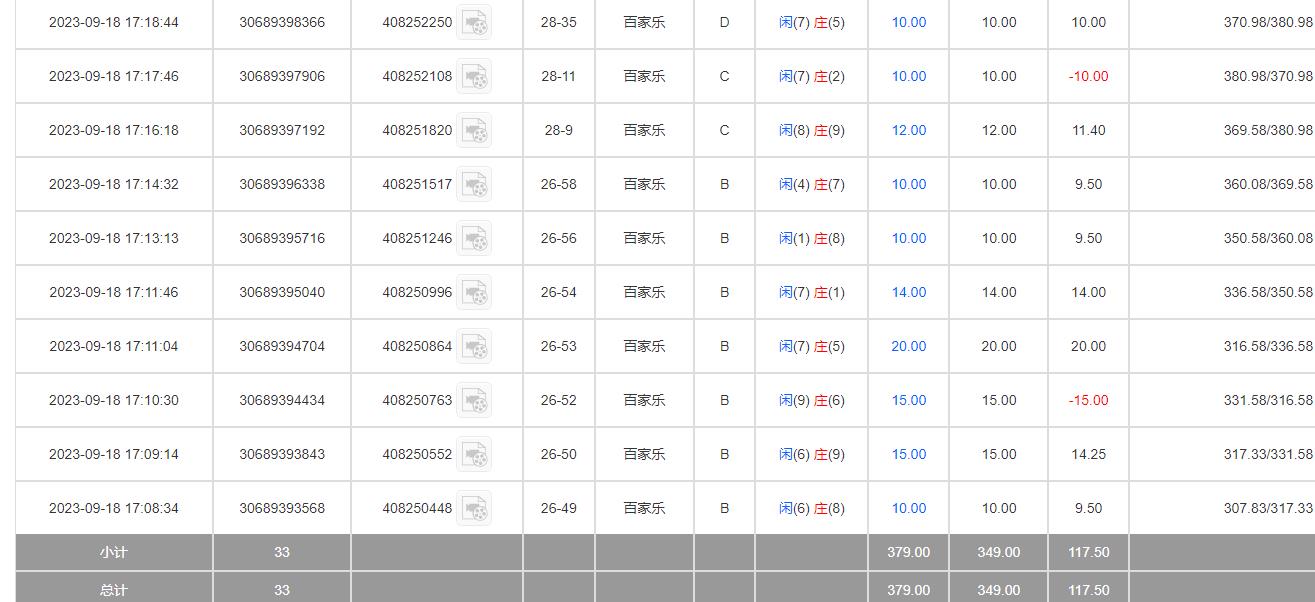
Task: Open video replay icon for game 408250996
Action: click(x=474, y=292)
